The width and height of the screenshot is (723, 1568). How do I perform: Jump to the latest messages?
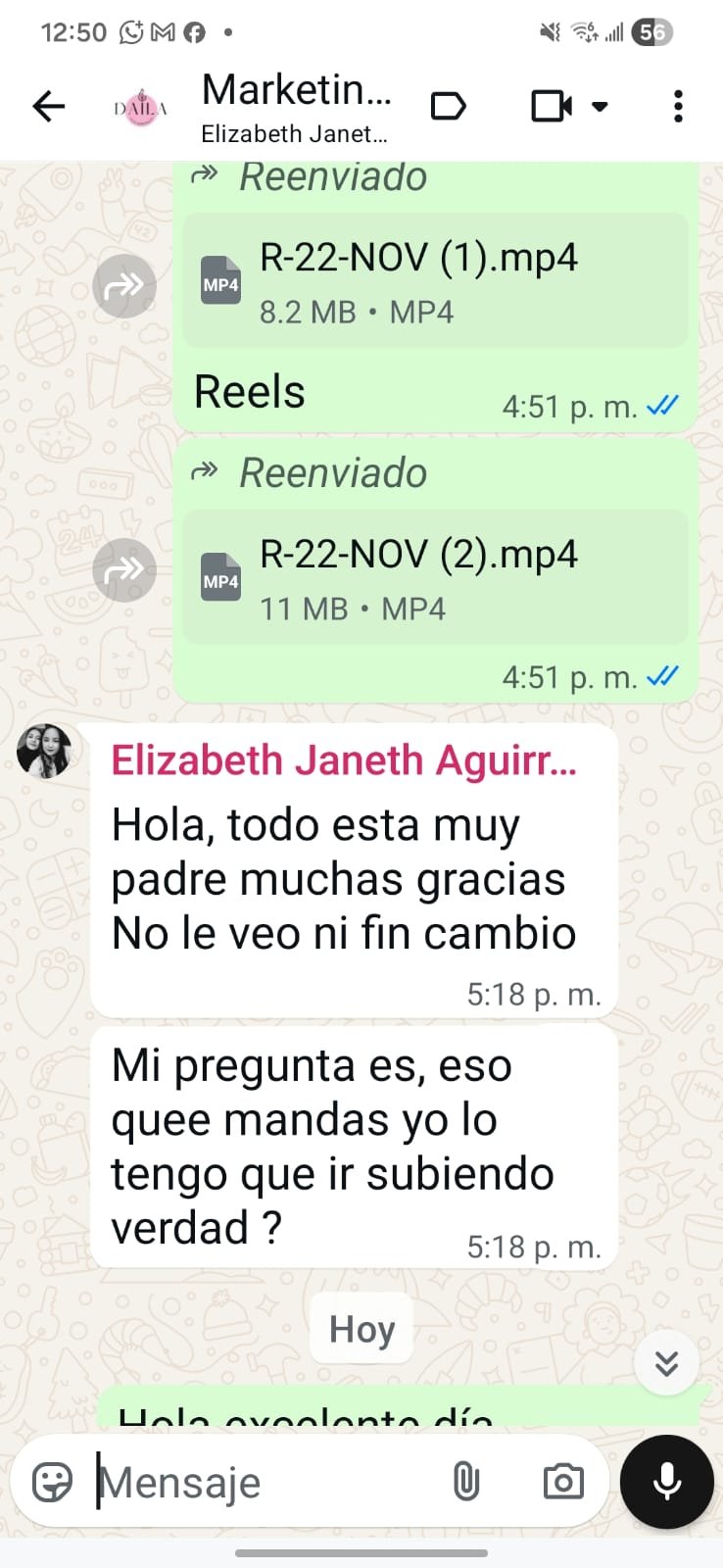666,1363
